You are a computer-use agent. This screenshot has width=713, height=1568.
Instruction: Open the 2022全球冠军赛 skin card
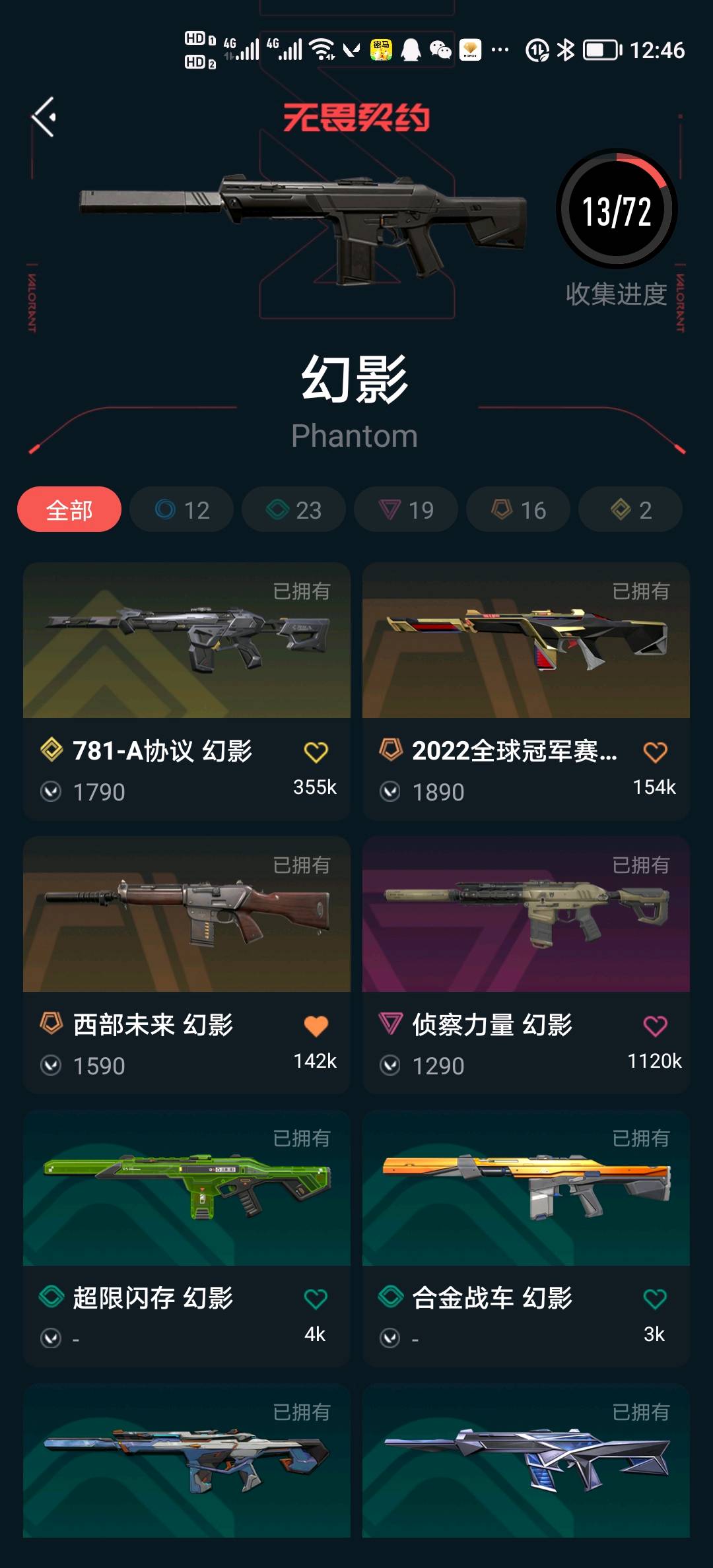[x=526, y=641]
